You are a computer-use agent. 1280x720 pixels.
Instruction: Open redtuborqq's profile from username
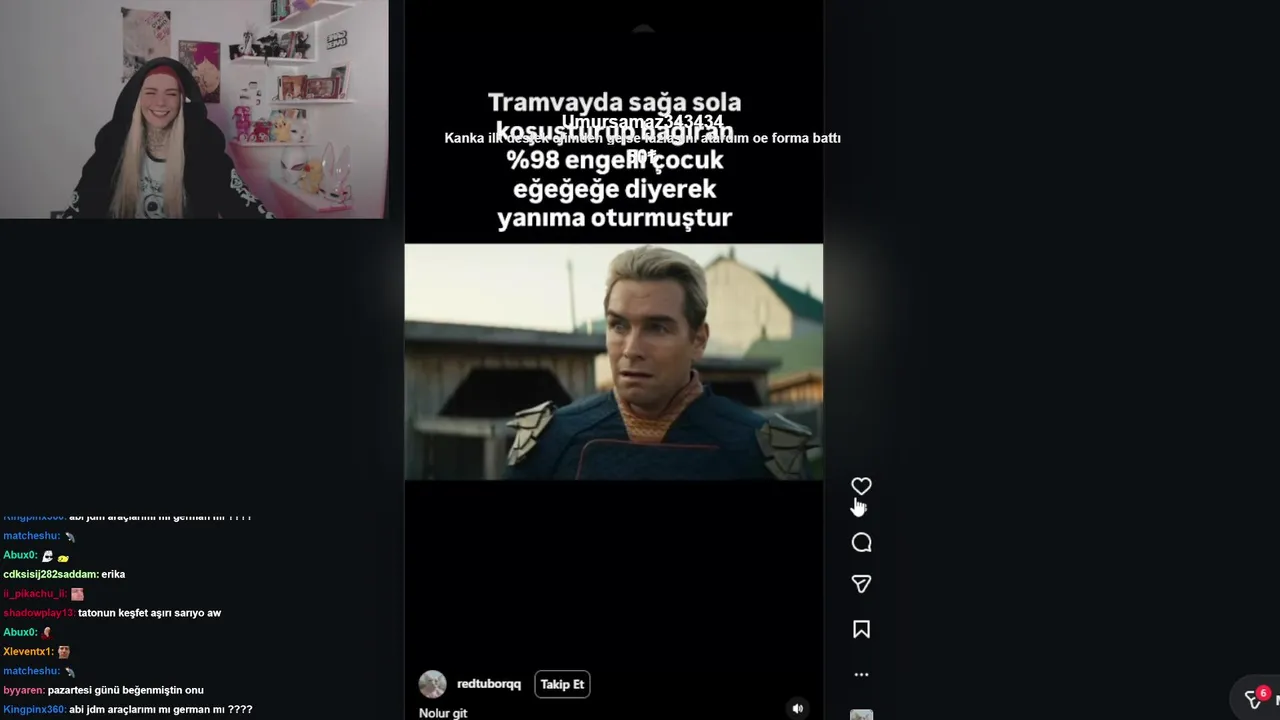pos(489,684)
